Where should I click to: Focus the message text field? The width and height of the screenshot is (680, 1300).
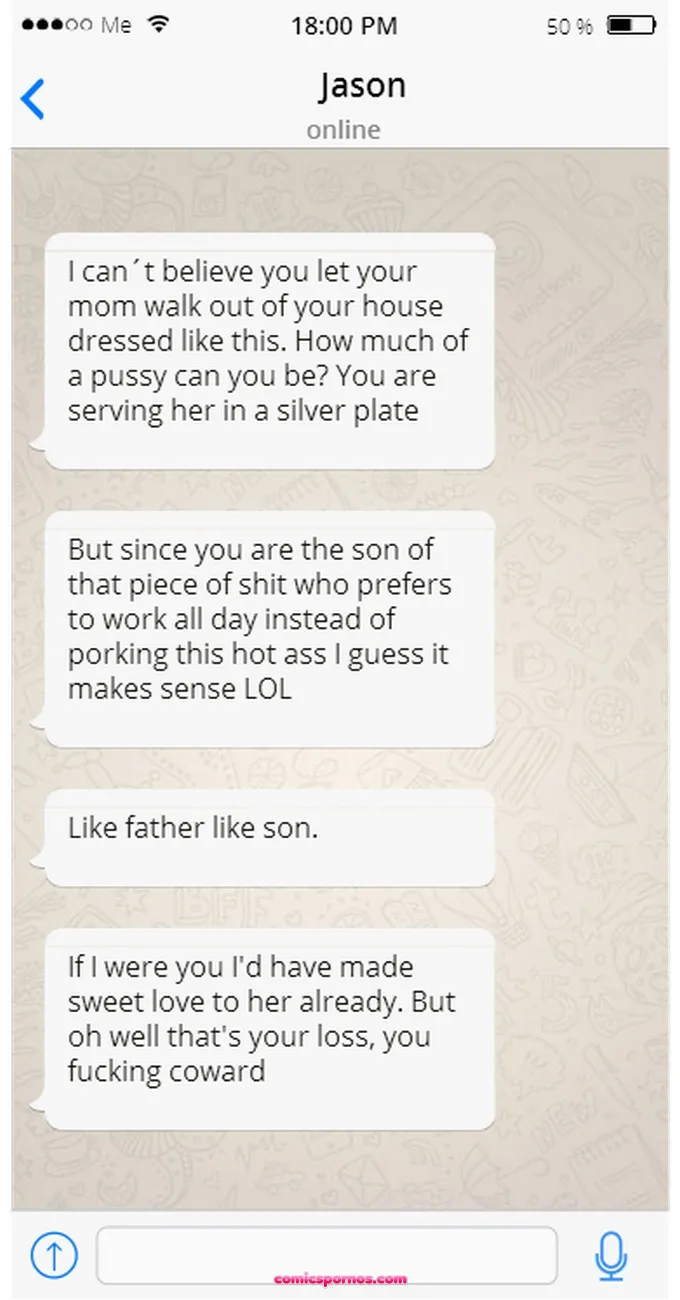coord(326,1255)
